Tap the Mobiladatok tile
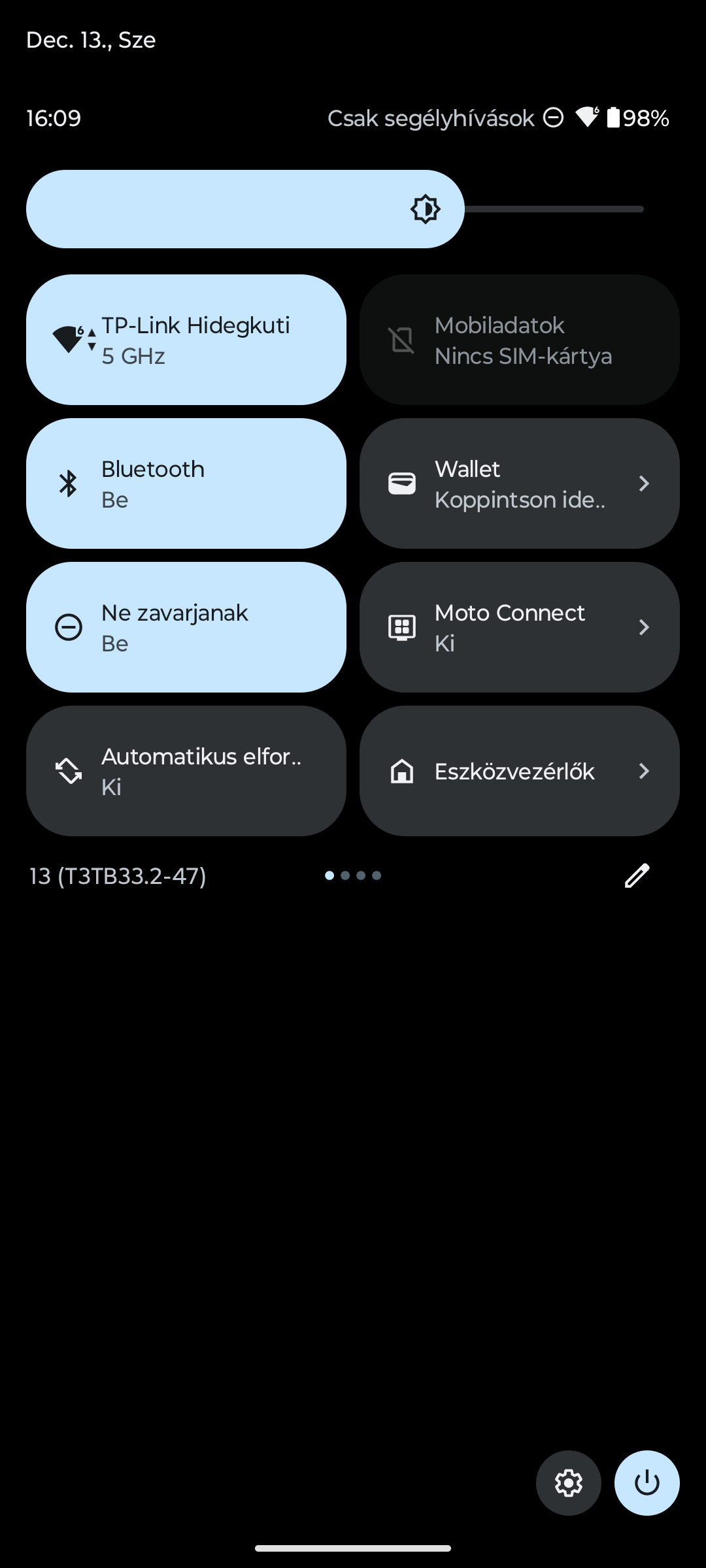The image size is (706, 1568). coord(520,340)
